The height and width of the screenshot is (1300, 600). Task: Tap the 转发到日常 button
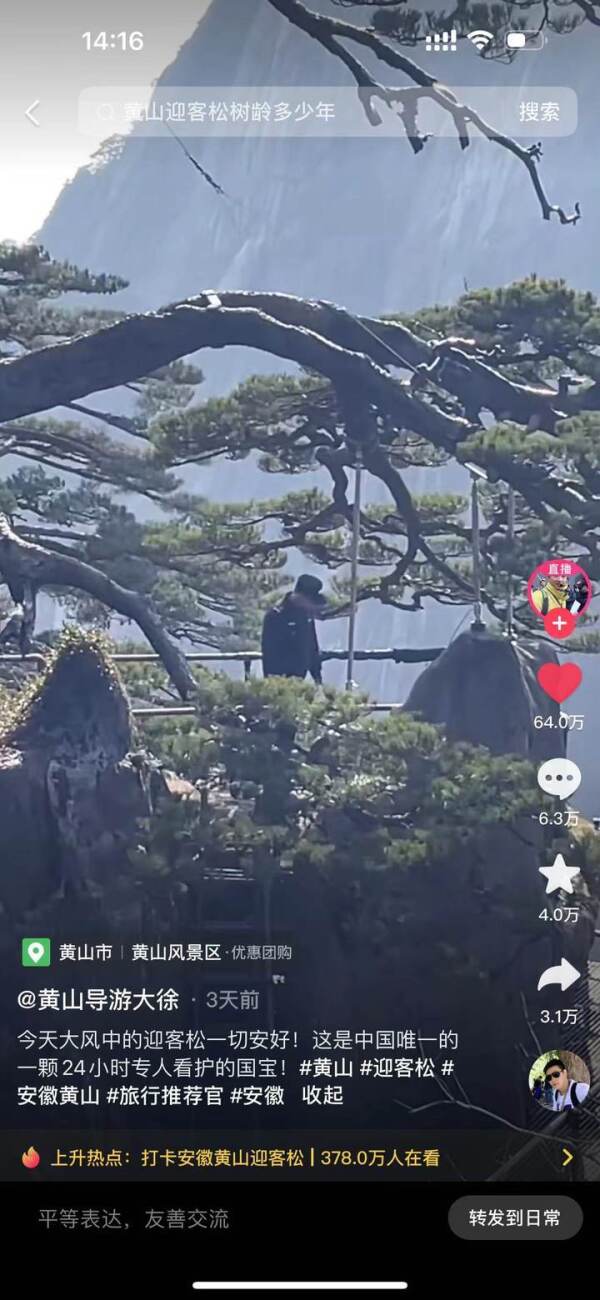tap(515, 1218)
